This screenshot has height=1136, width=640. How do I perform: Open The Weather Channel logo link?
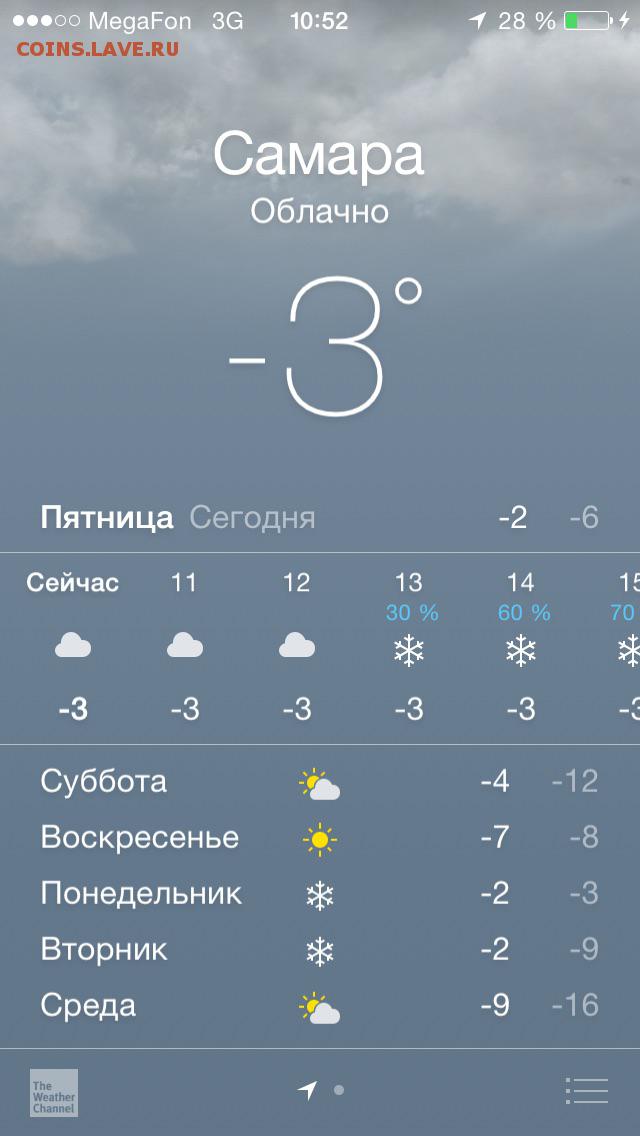click(x=54, y=1093)
